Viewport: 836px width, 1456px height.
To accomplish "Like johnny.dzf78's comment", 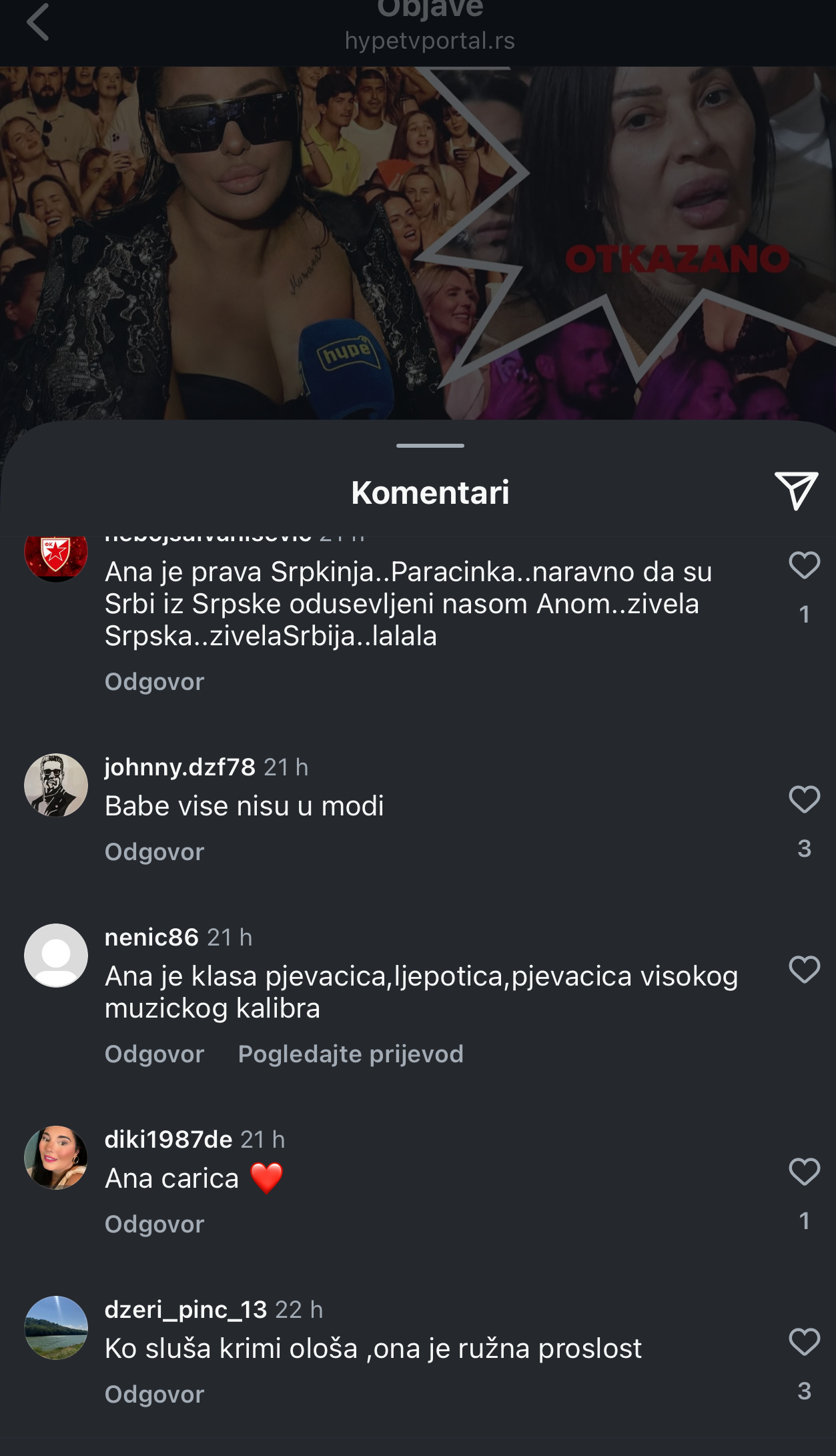I will pos(804,799).
